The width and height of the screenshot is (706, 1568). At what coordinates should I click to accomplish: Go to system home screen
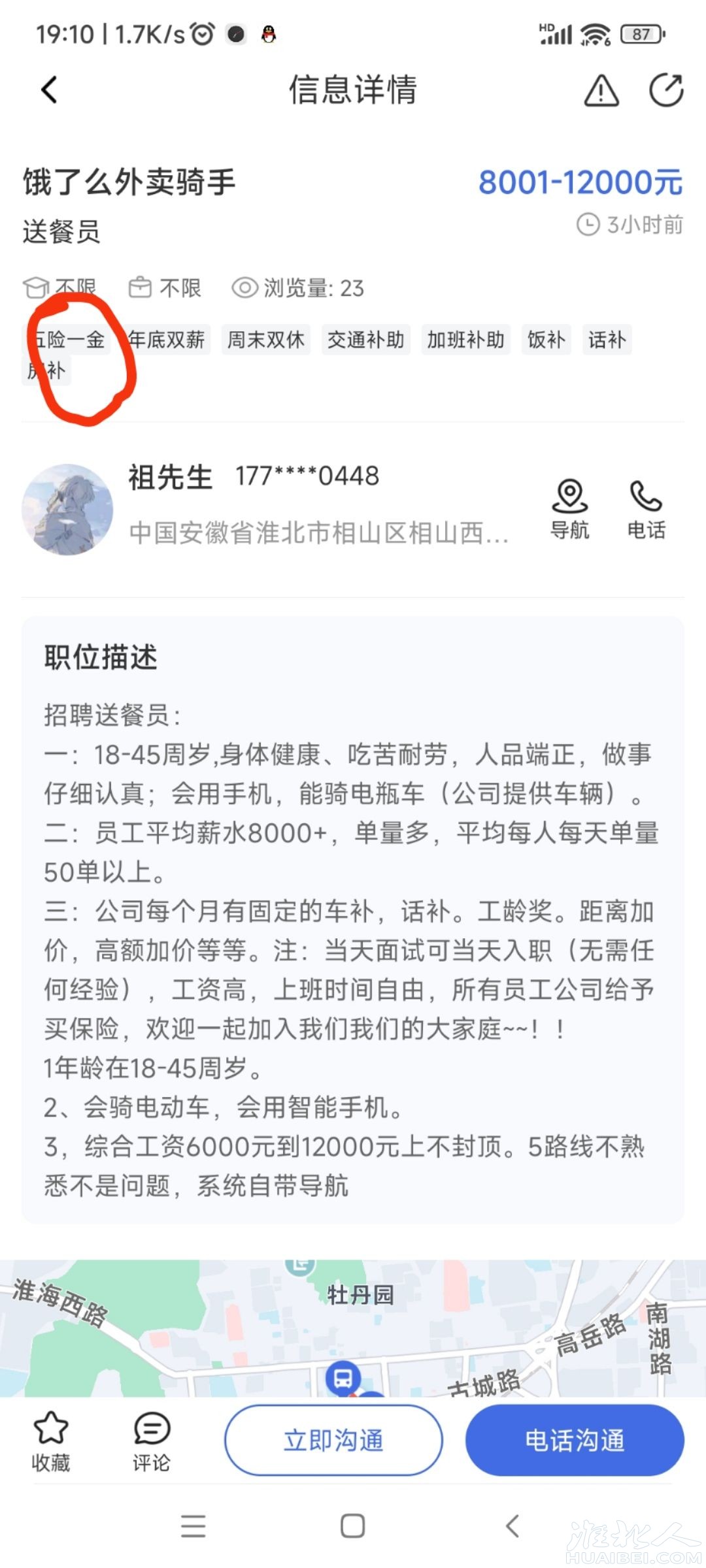point(352,1526)
